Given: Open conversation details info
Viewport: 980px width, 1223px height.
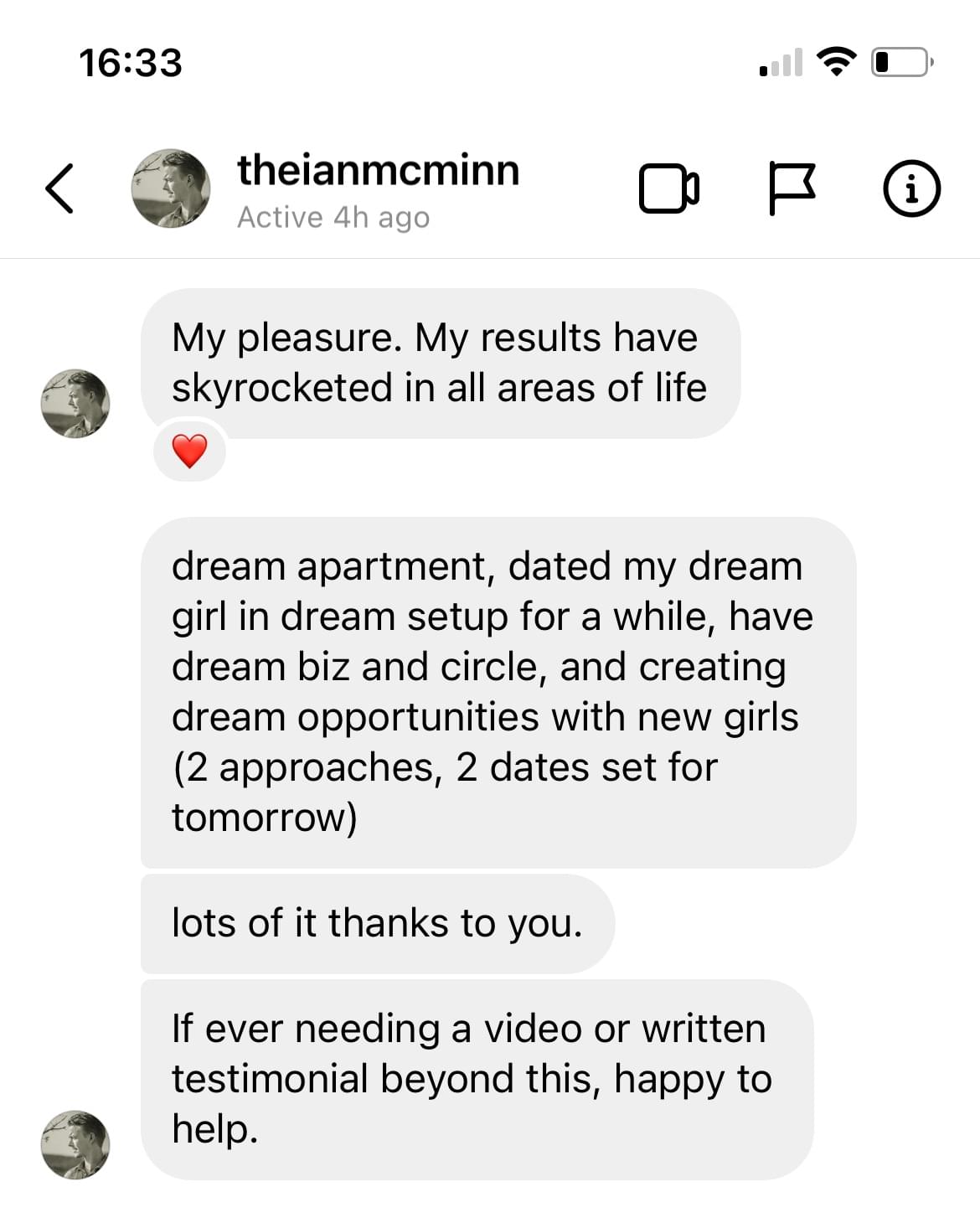Looking at the screenshot, I should (911, 188).
